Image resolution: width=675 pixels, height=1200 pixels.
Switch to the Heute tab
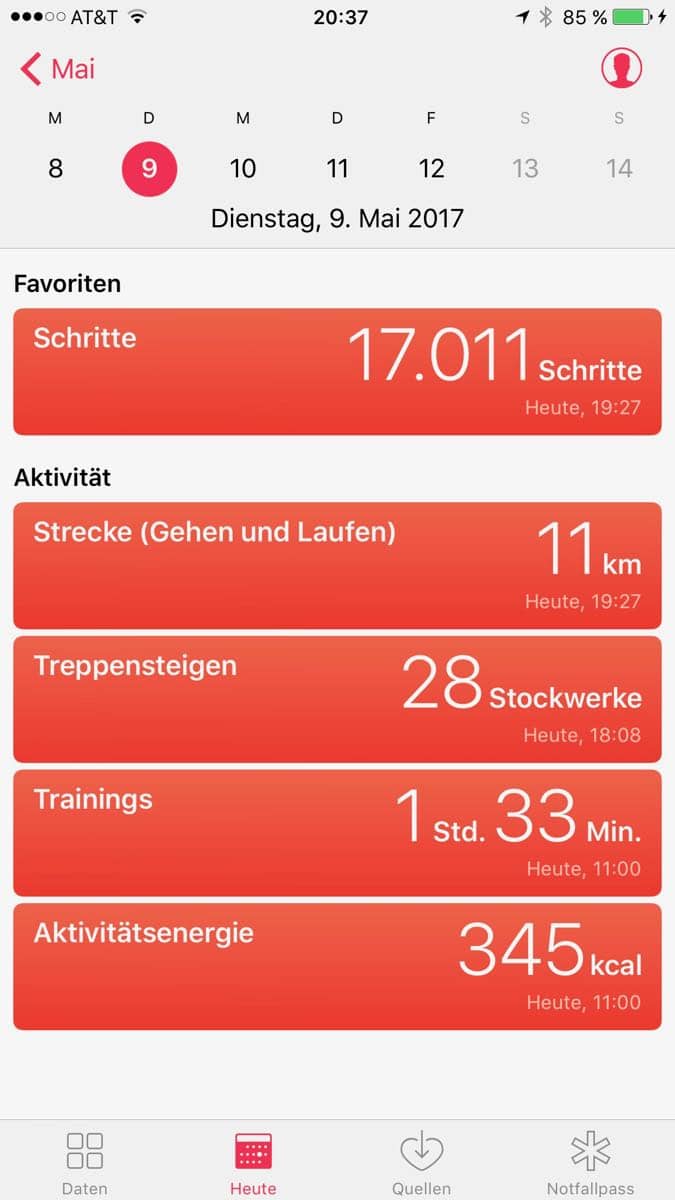(x=253, y=1162)
